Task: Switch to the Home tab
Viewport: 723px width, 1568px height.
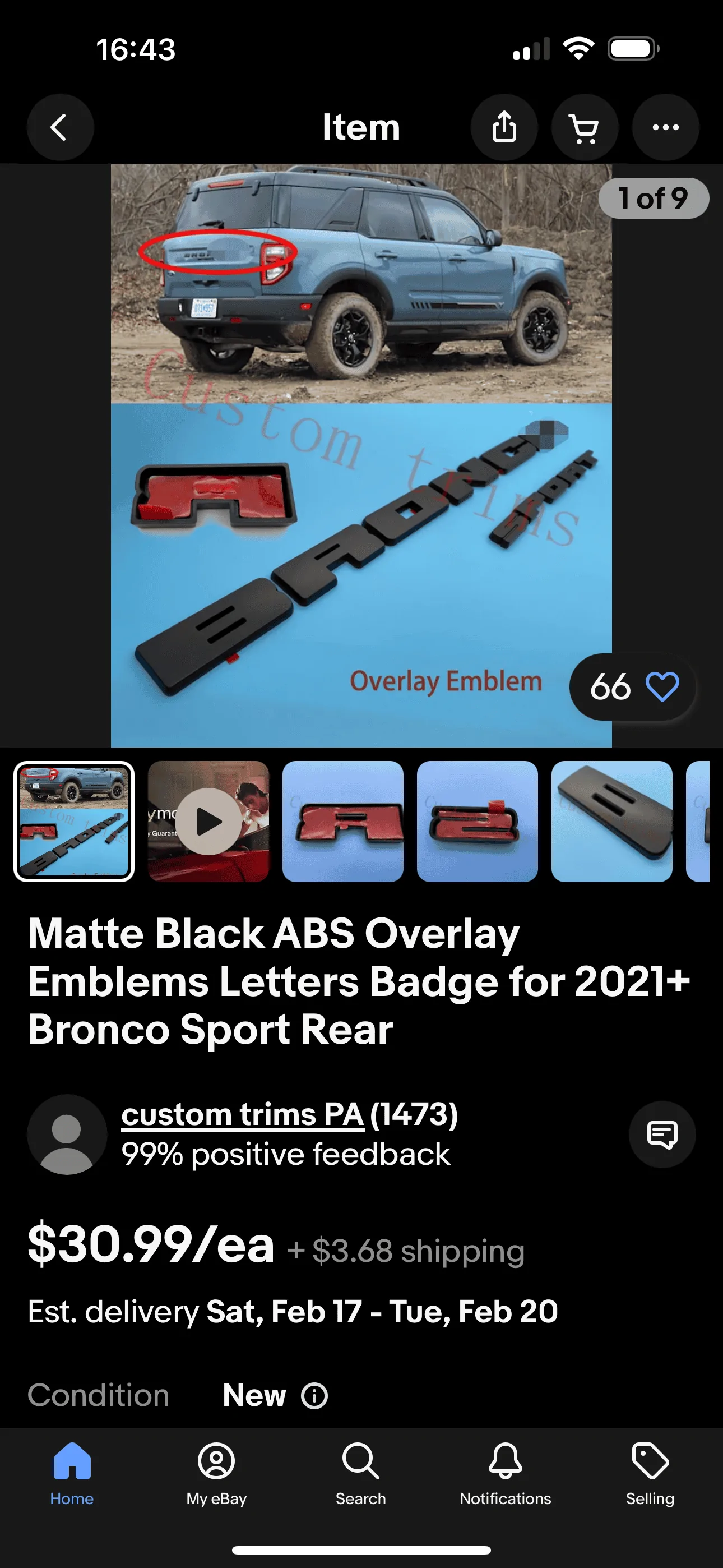Action: click(x=72, y=1473)
